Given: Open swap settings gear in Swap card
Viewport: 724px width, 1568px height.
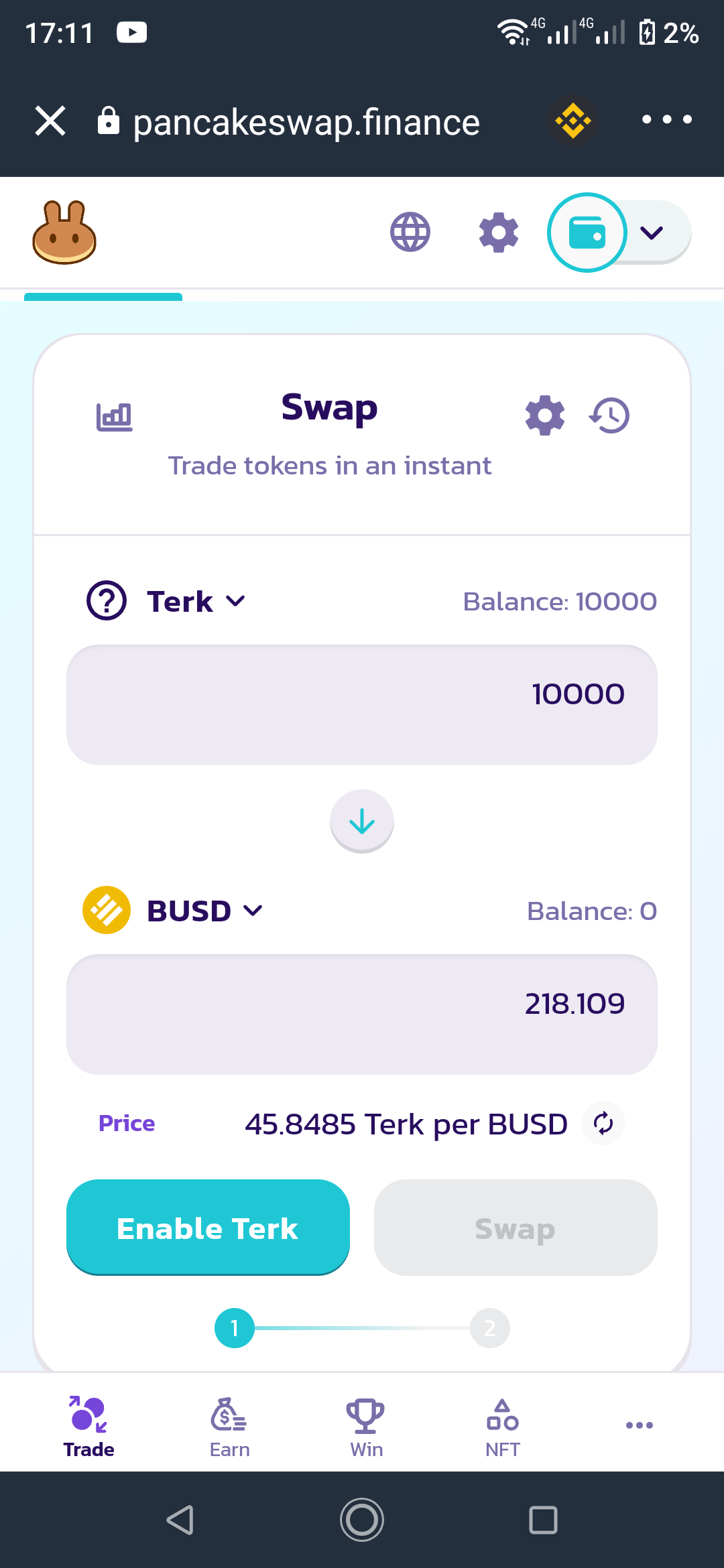Looking at the screenshot, I should (x=545, y=415).
